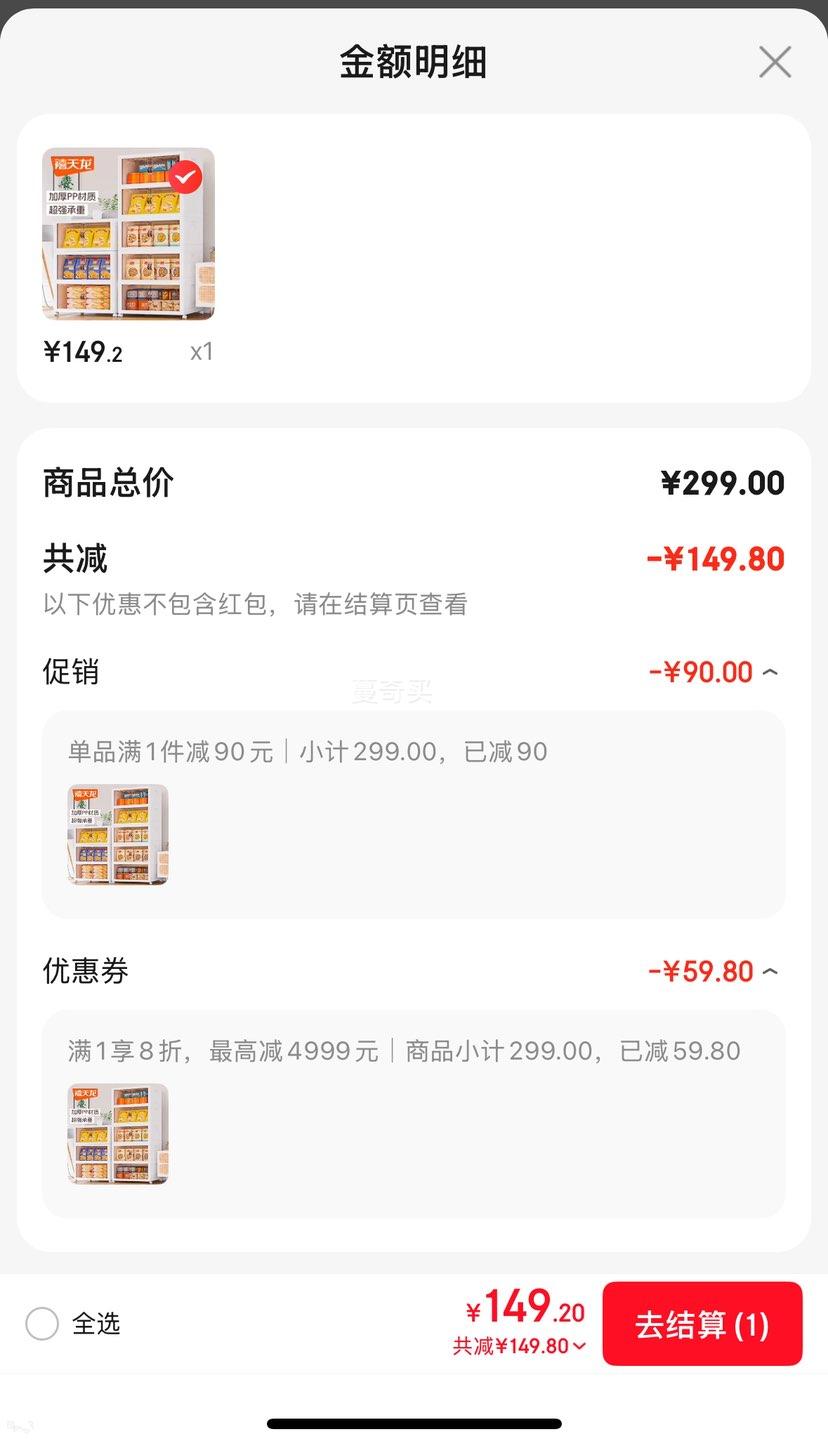
Task: Close the 金额明细 panel
Action: click(775, 62)
